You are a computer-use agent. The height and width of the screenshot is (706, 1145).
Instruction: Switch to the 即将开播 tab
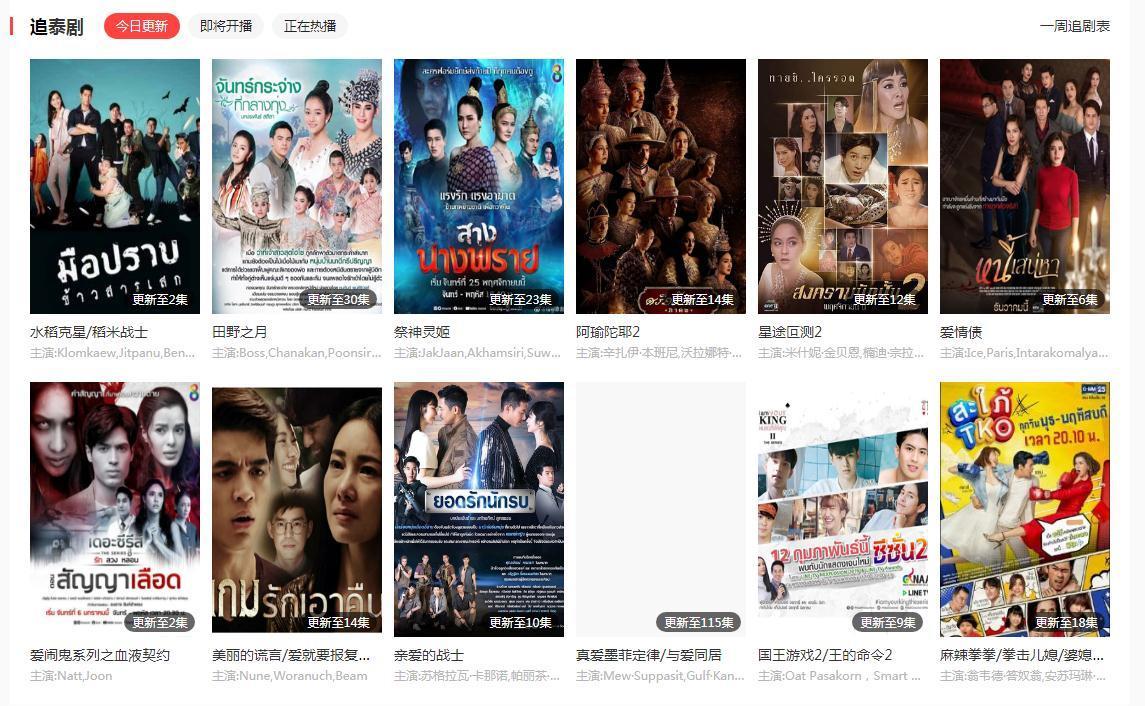click(x=226, y=26)
